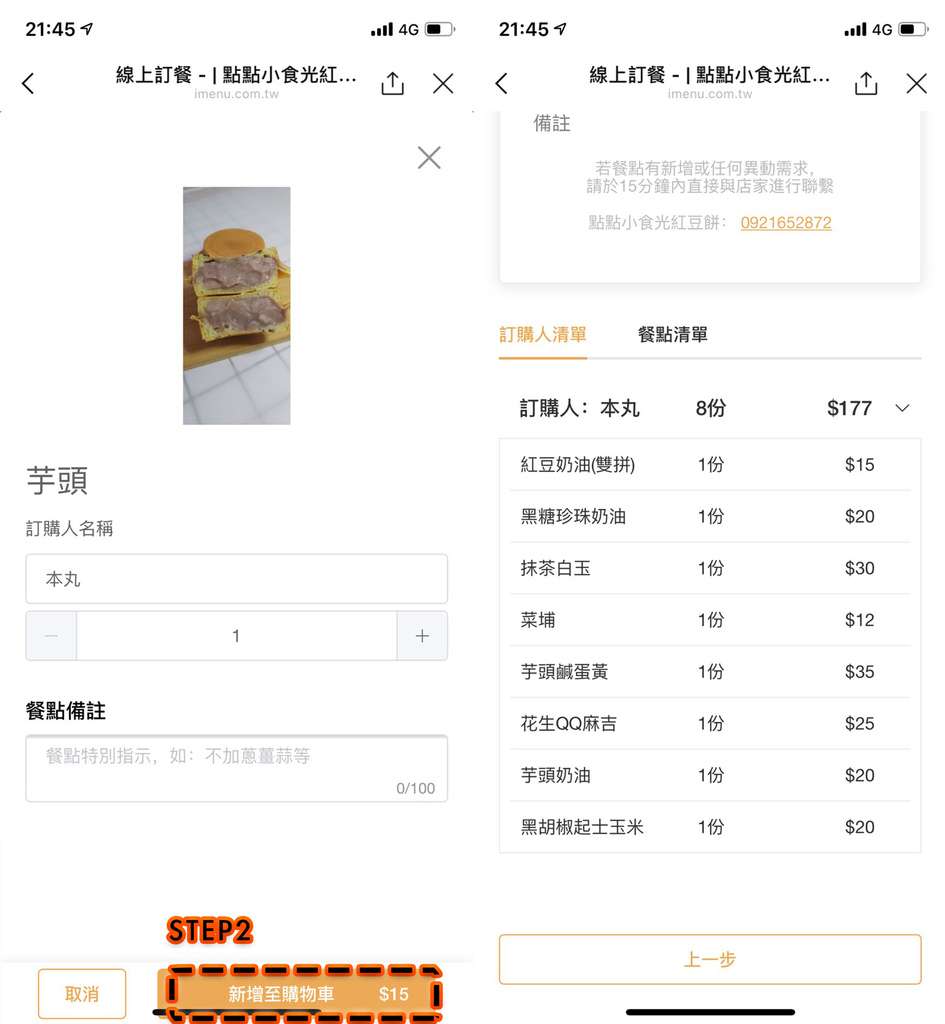Switch to the 訂購人清單 tab
945x1024 pixels.
(543, 335)
